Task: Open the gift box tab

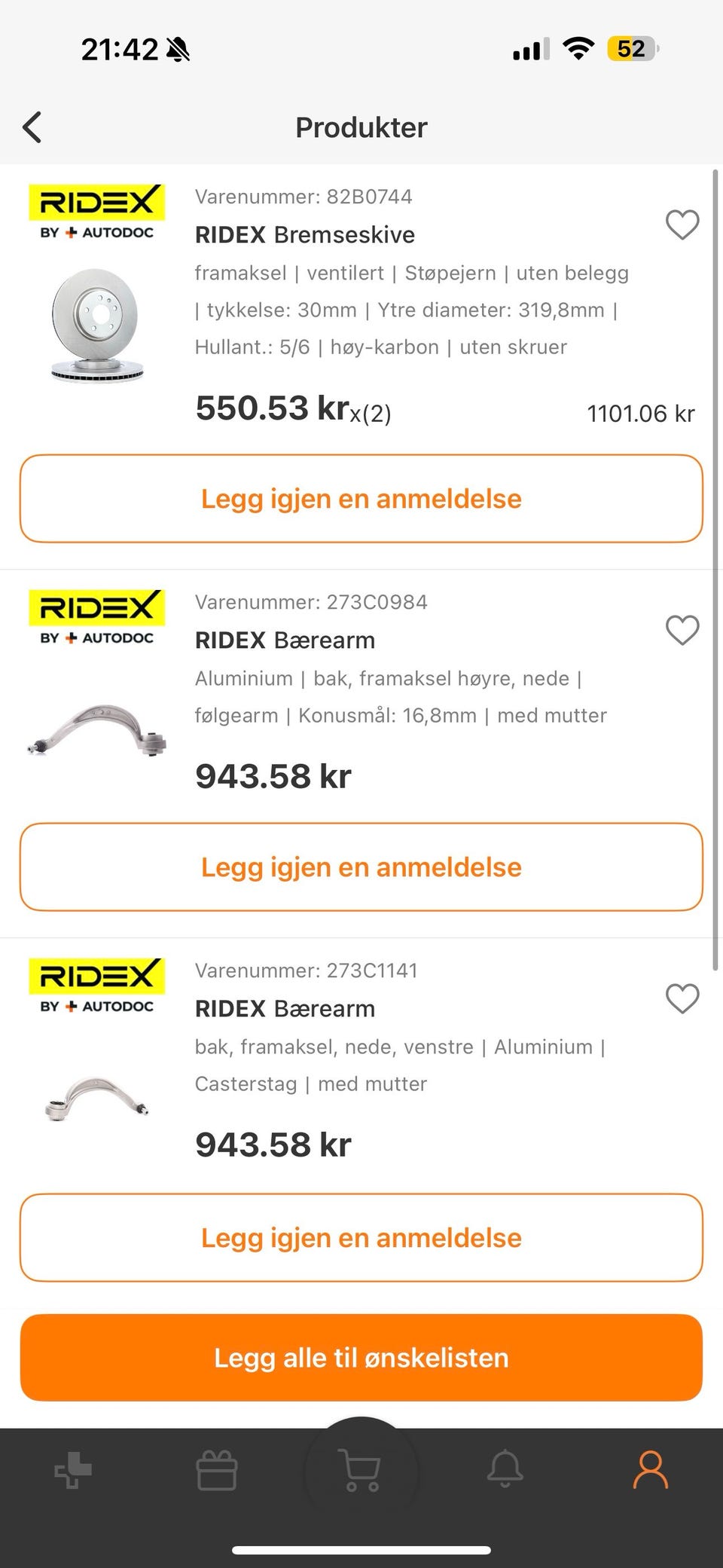Action: point(217,1470)
